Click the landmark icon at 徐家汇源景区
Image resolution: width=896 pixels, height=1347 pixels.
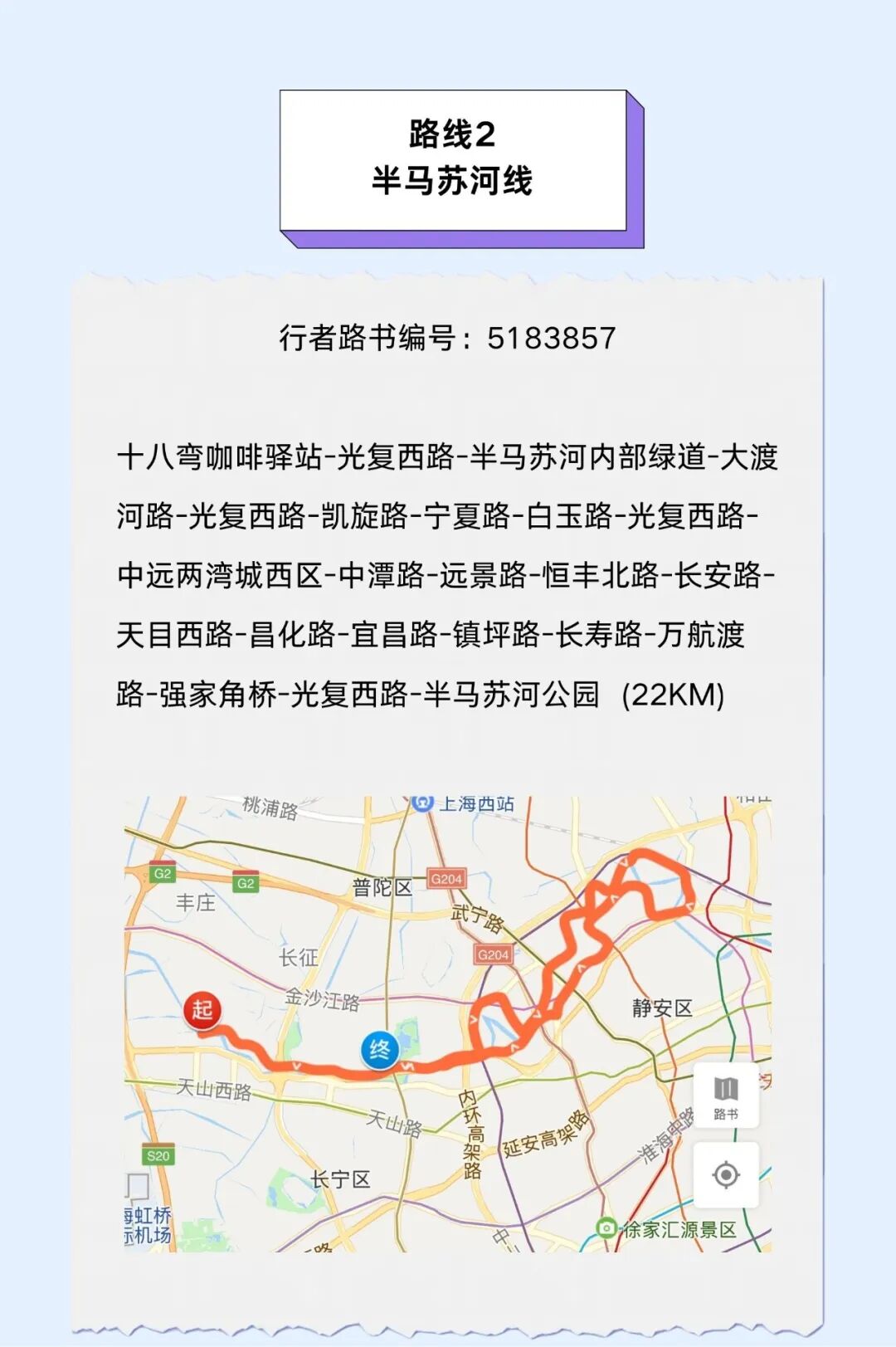[605, 1228]
